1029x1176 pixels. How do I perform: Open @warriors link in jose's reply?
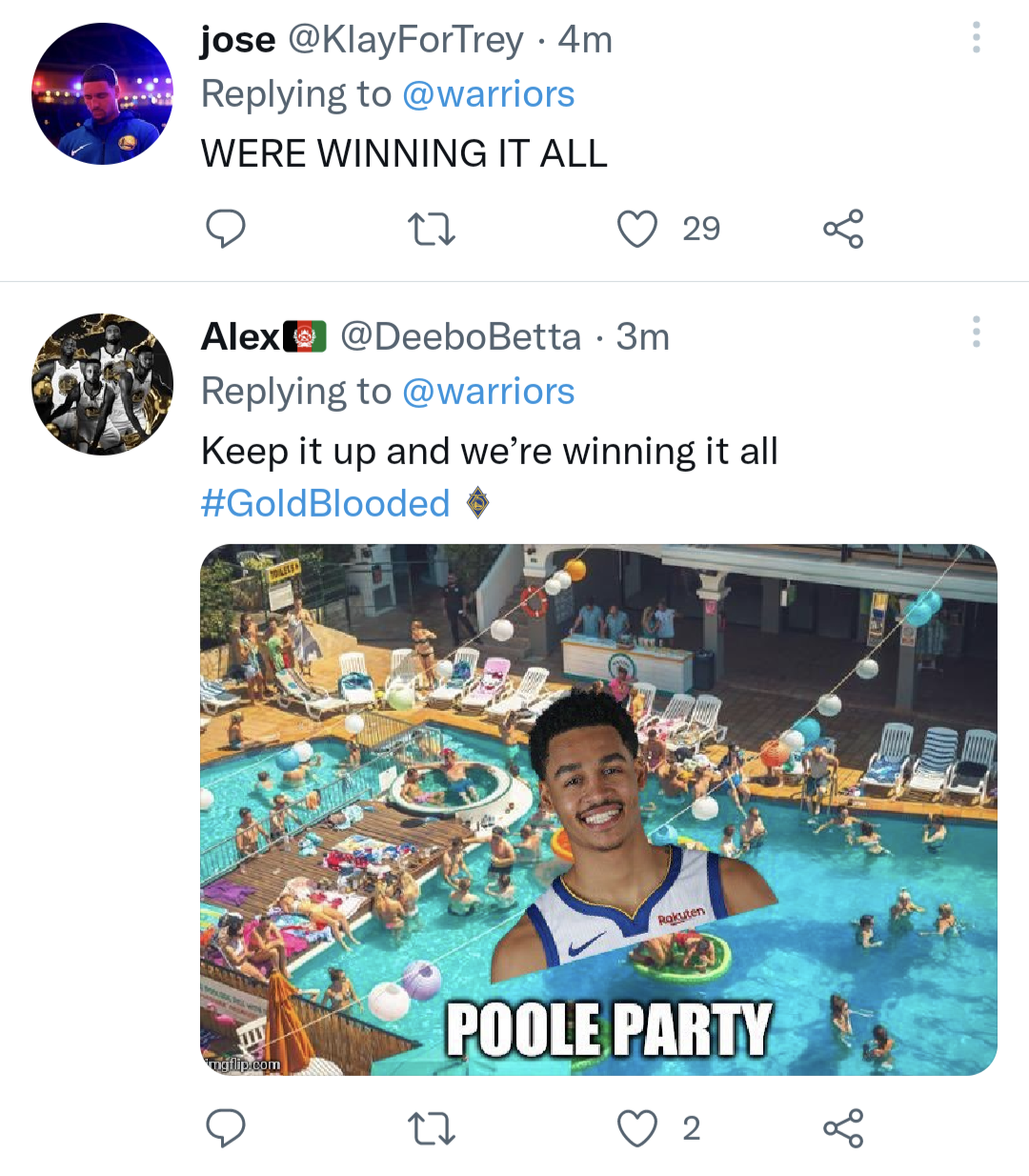point(488,94)
